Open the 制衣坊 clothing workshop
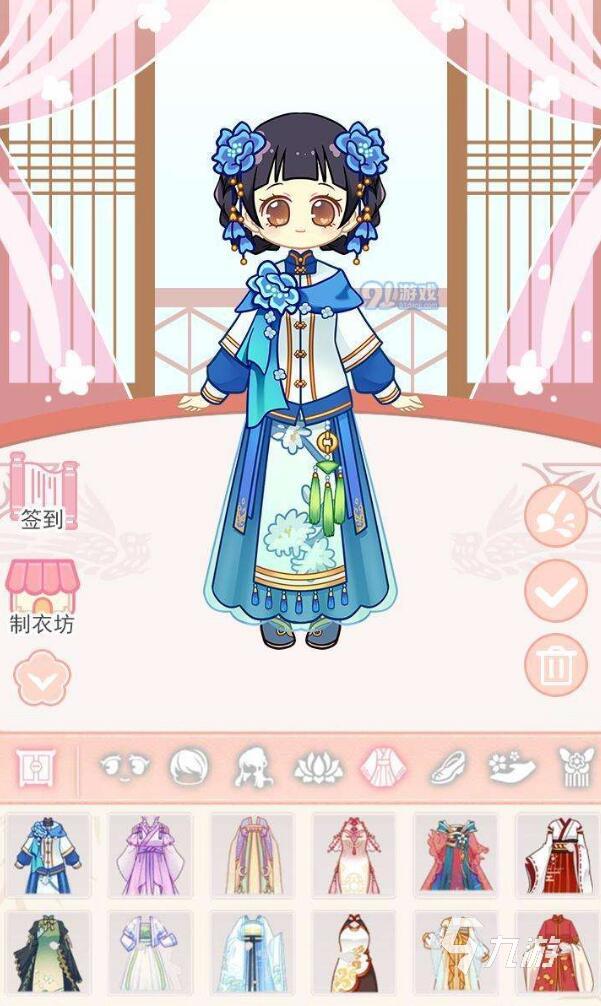 pos(43,594)
